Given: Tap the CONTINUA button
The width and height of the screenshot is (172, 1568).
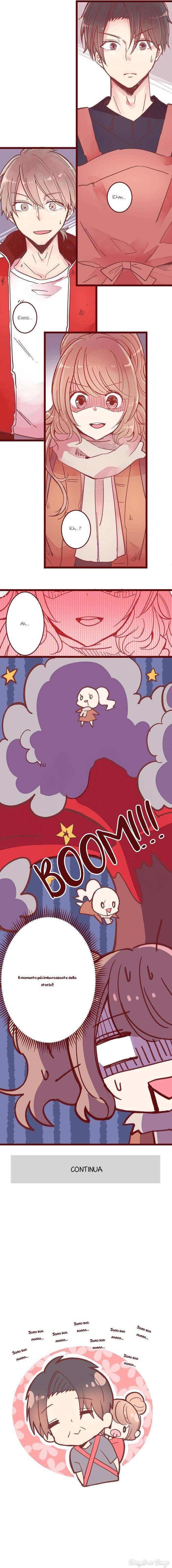Looking at the screenshot, I should pyautogui.click(x=86, y=1169).
